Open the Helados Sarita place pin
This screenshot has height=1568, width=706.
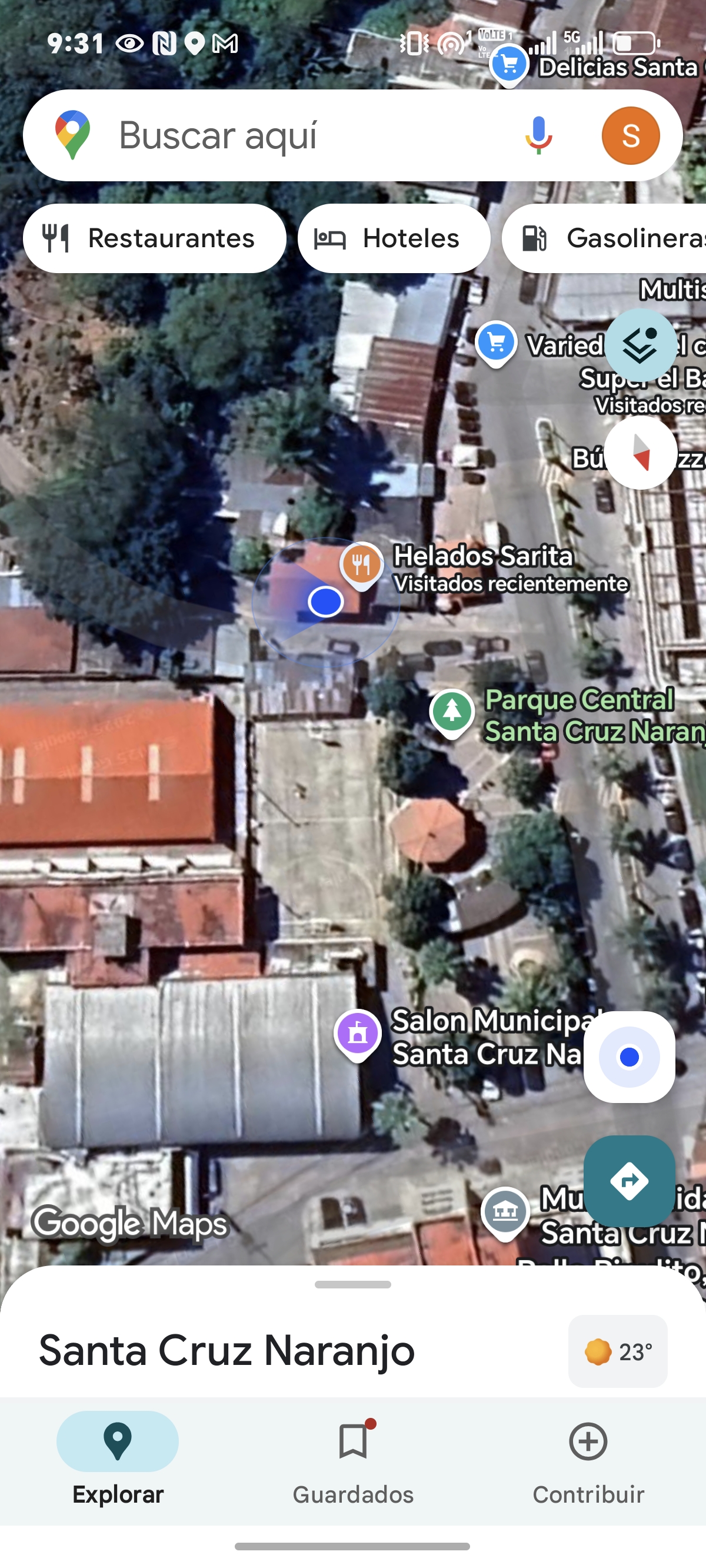(361, 564)
